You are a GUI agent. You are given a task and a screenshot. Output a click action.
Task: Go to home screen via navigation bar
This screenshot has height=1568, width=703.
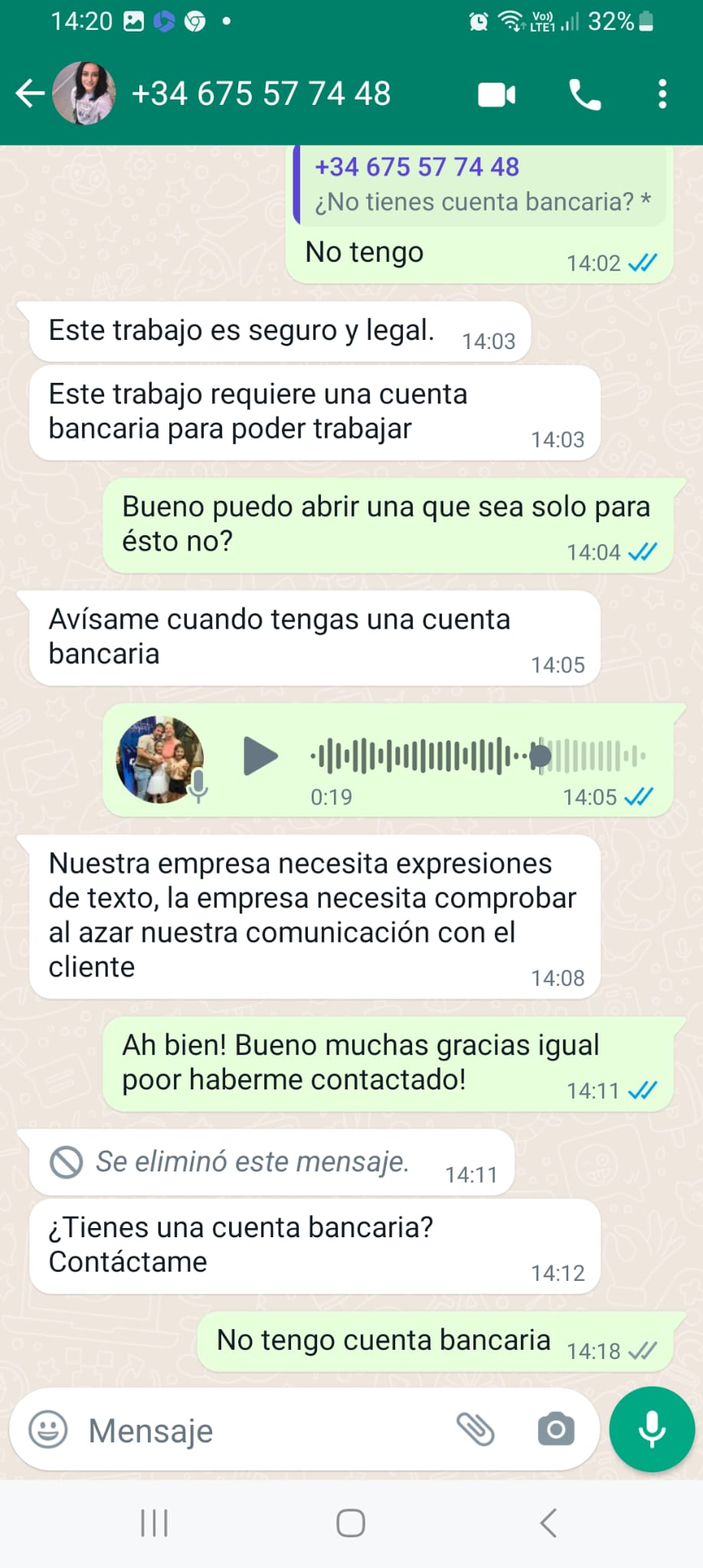351,1523
